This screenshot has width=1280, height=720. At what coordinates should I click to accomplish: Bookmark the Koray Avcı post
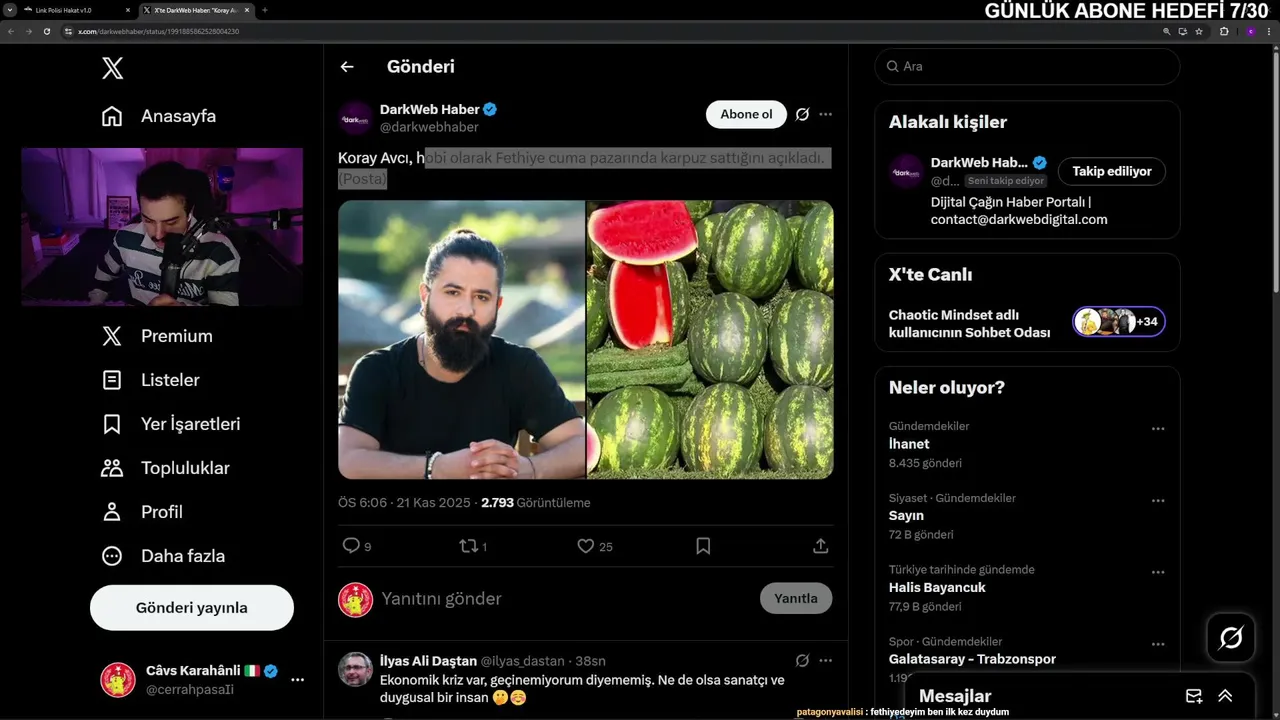click(x=703, y=546)
